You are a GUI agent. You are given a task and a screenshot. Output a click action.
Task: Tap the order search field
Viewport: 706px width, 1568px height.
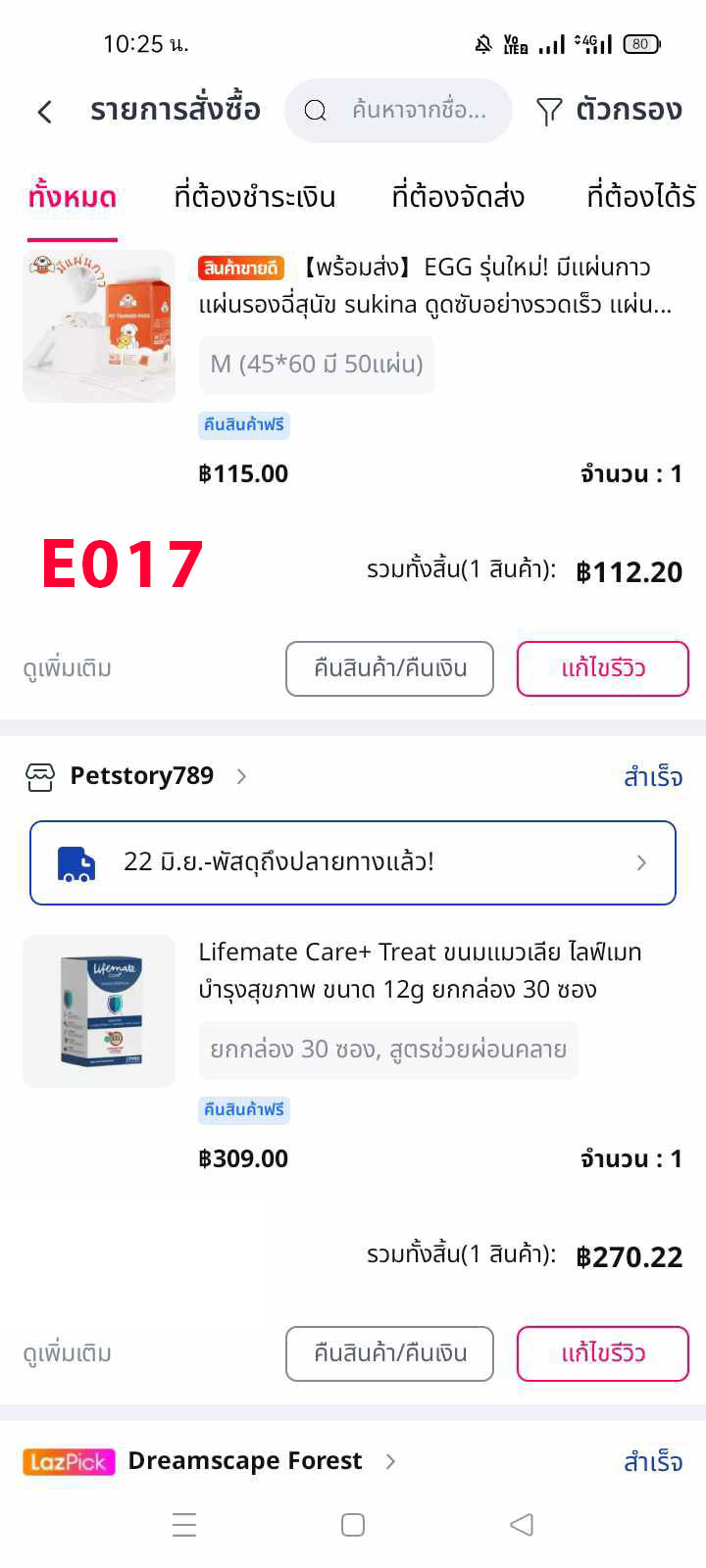tap(398, 110)
